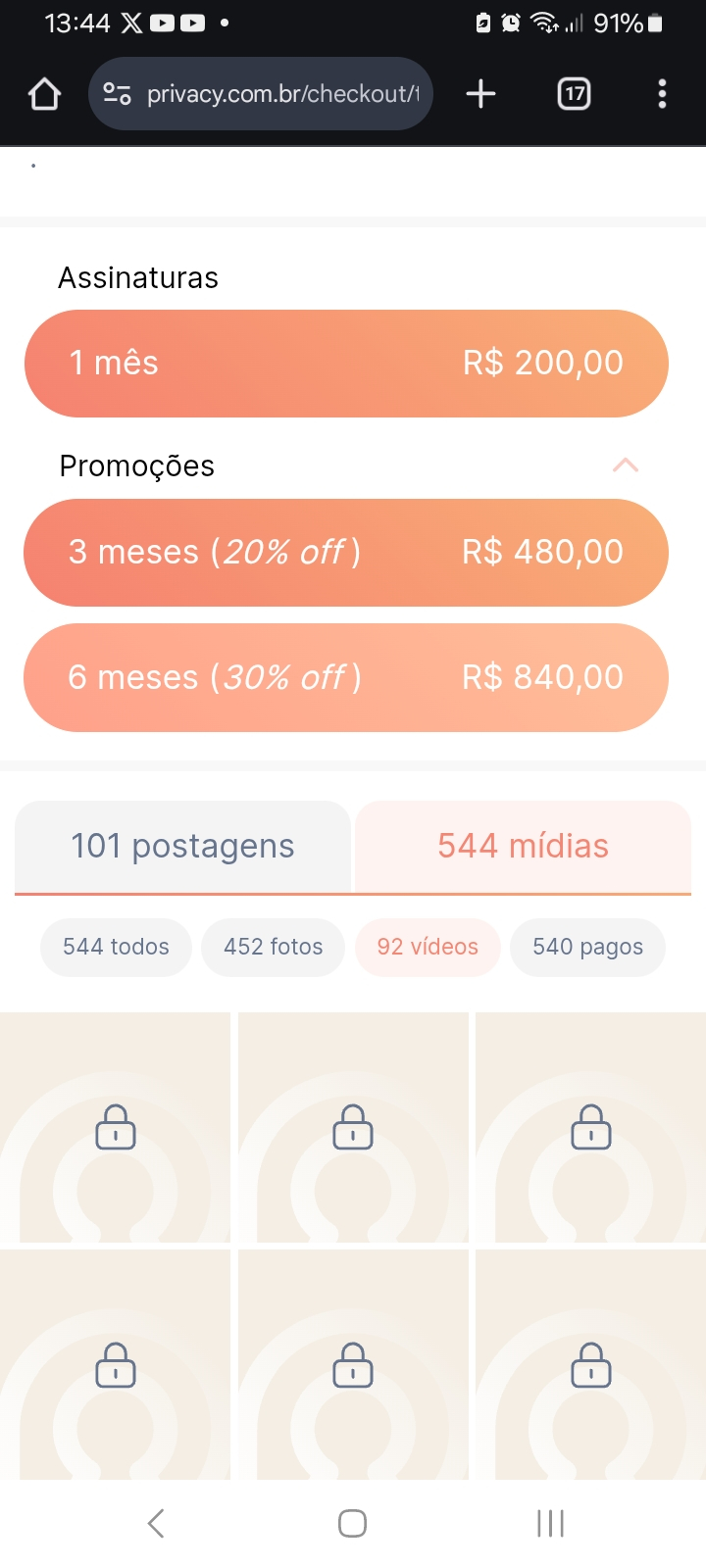Select the 92 vídeos filter chip
706x1568 pixels.
pyautogui.click(x=428, y=948)
